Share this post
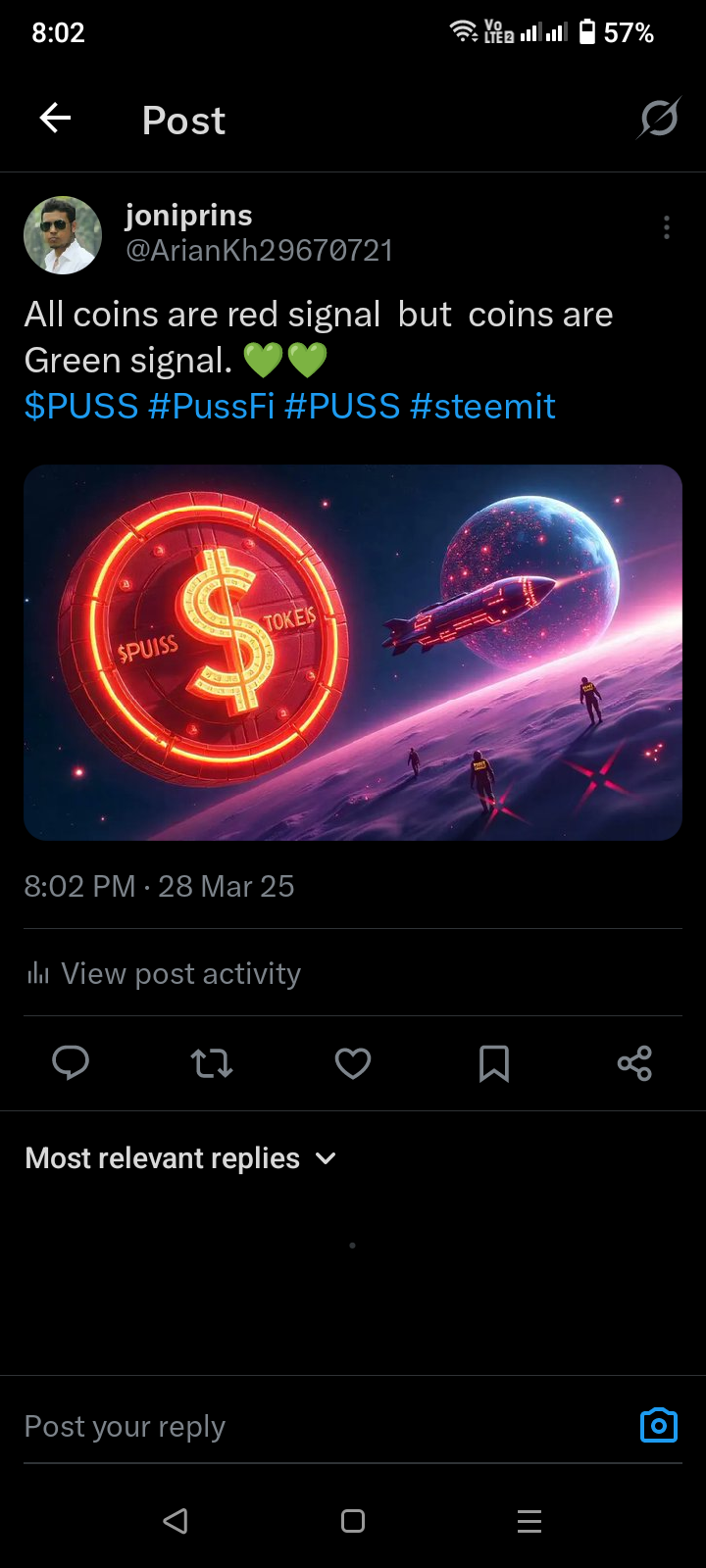This screenshot has width=706, height=1568. [x=634, y=1063]
